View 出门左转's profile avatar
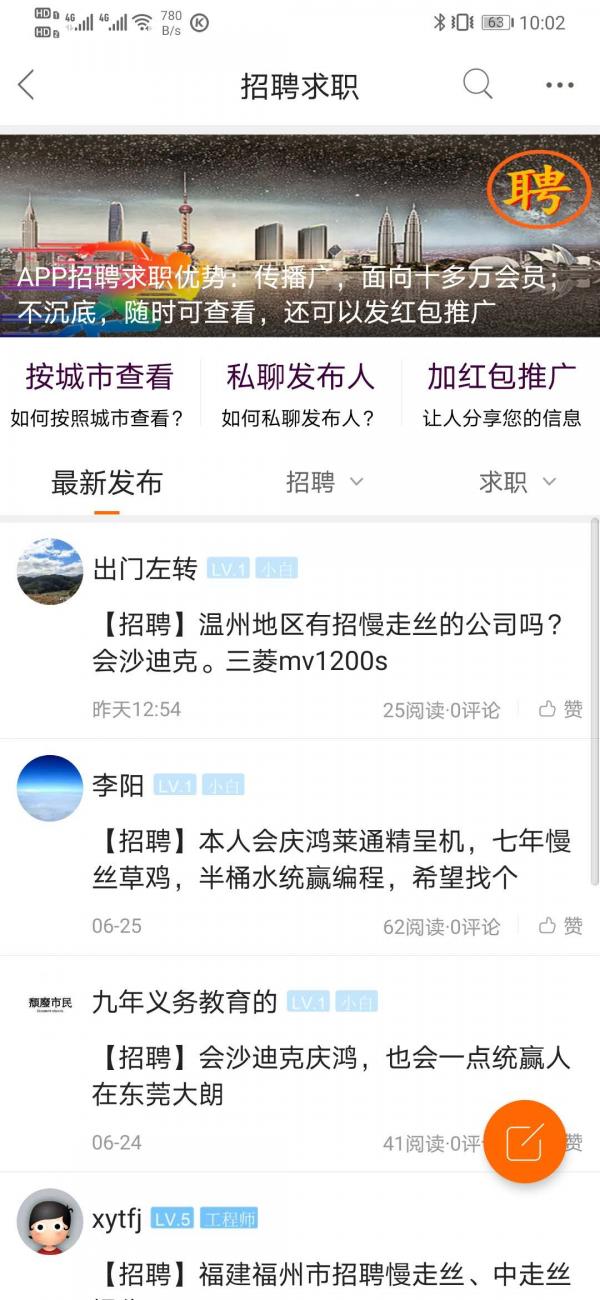600x1300 pixels. click(x=50, y=571)
